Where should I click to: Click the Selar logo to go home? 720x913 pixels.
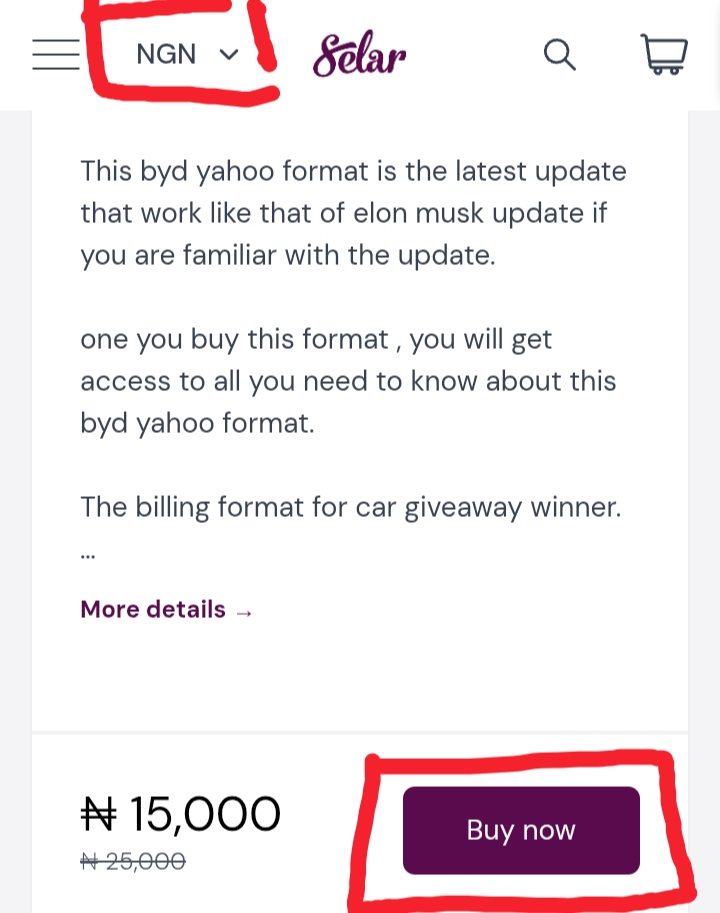[359, 55]
